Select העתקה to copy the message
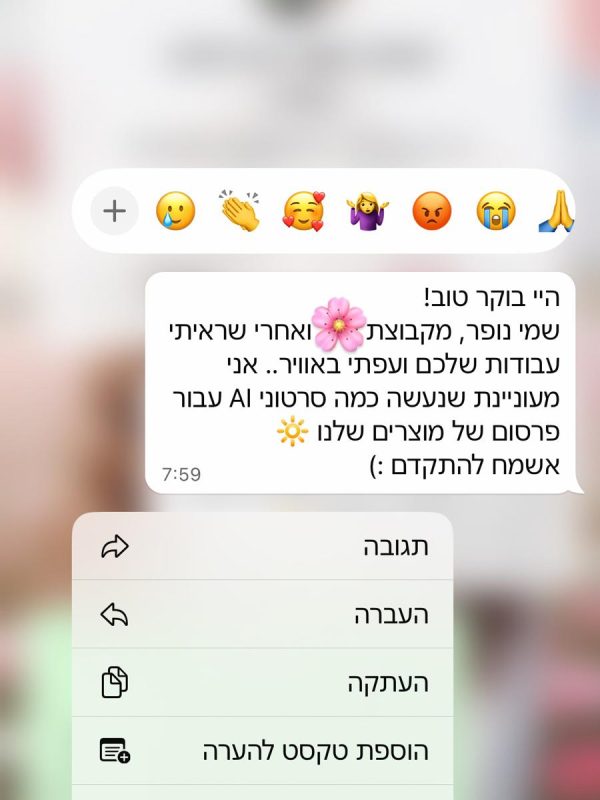 [x=264, y=682]
